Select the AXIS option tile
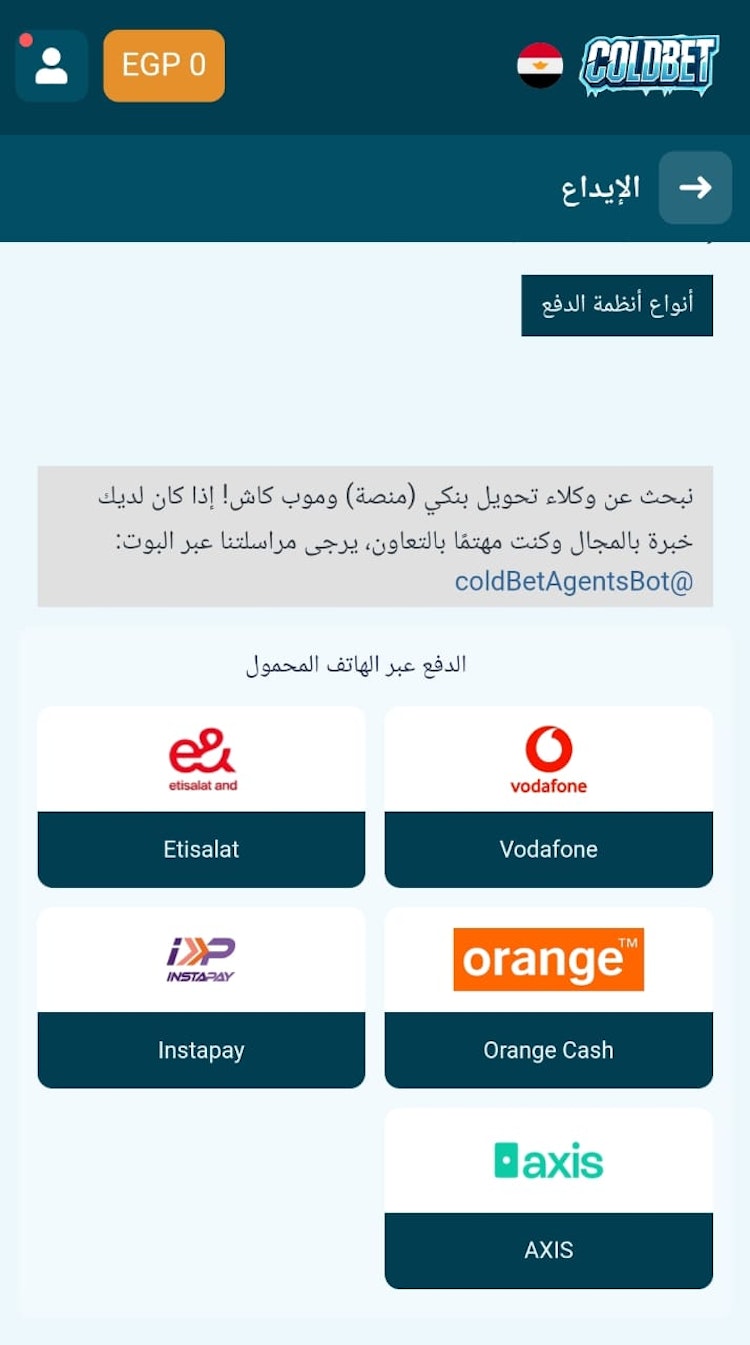The width and height of the screenshot is (750, 1345). (x=547, y=1249)
